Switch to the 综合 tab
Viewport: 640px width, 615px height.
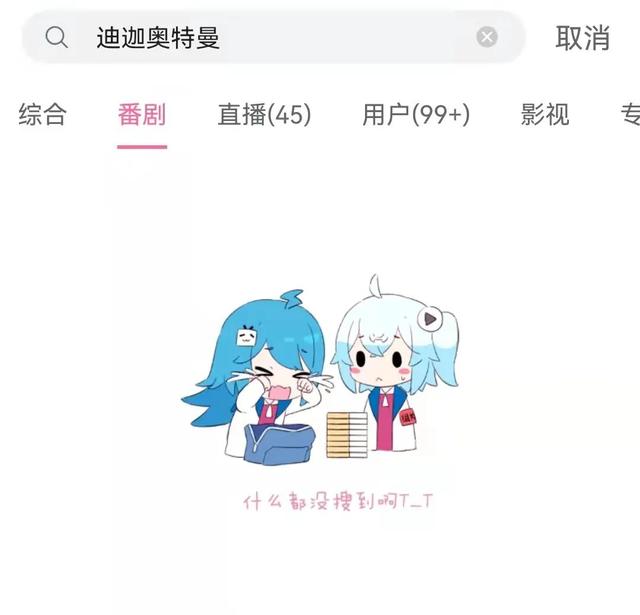[42, 115]
